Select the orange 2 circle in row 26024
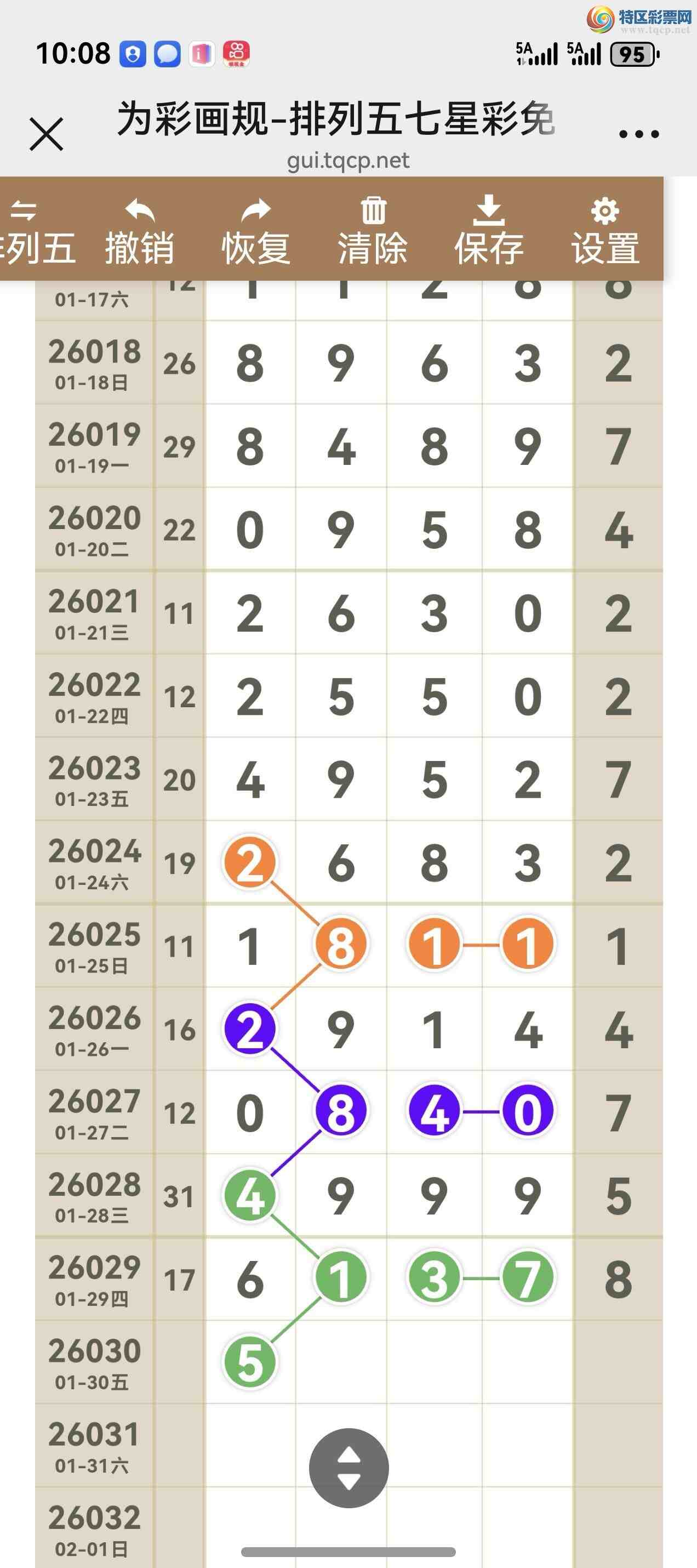The width and height of the screenshot is (697, 1568). tap(250, 862)
